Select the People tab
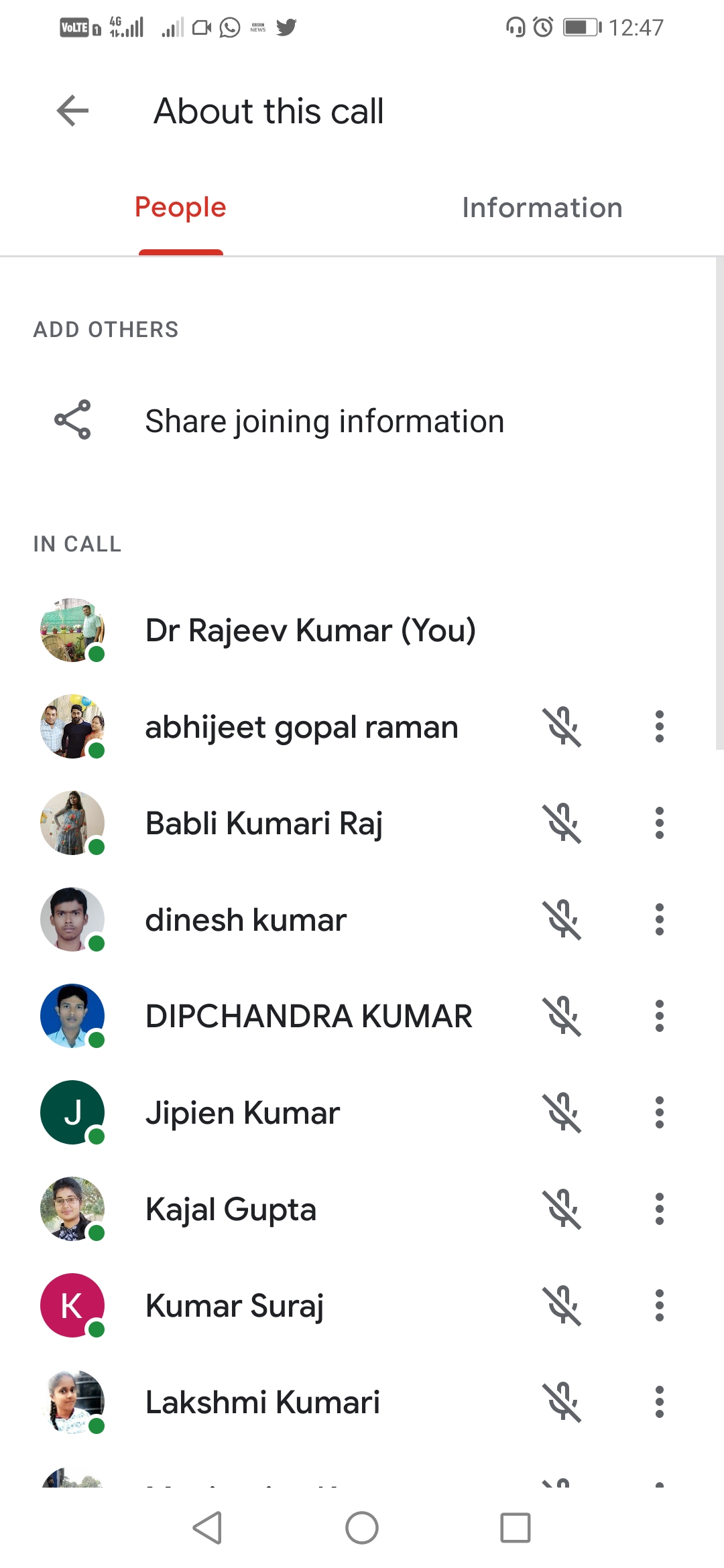 (x=180, y=208)
